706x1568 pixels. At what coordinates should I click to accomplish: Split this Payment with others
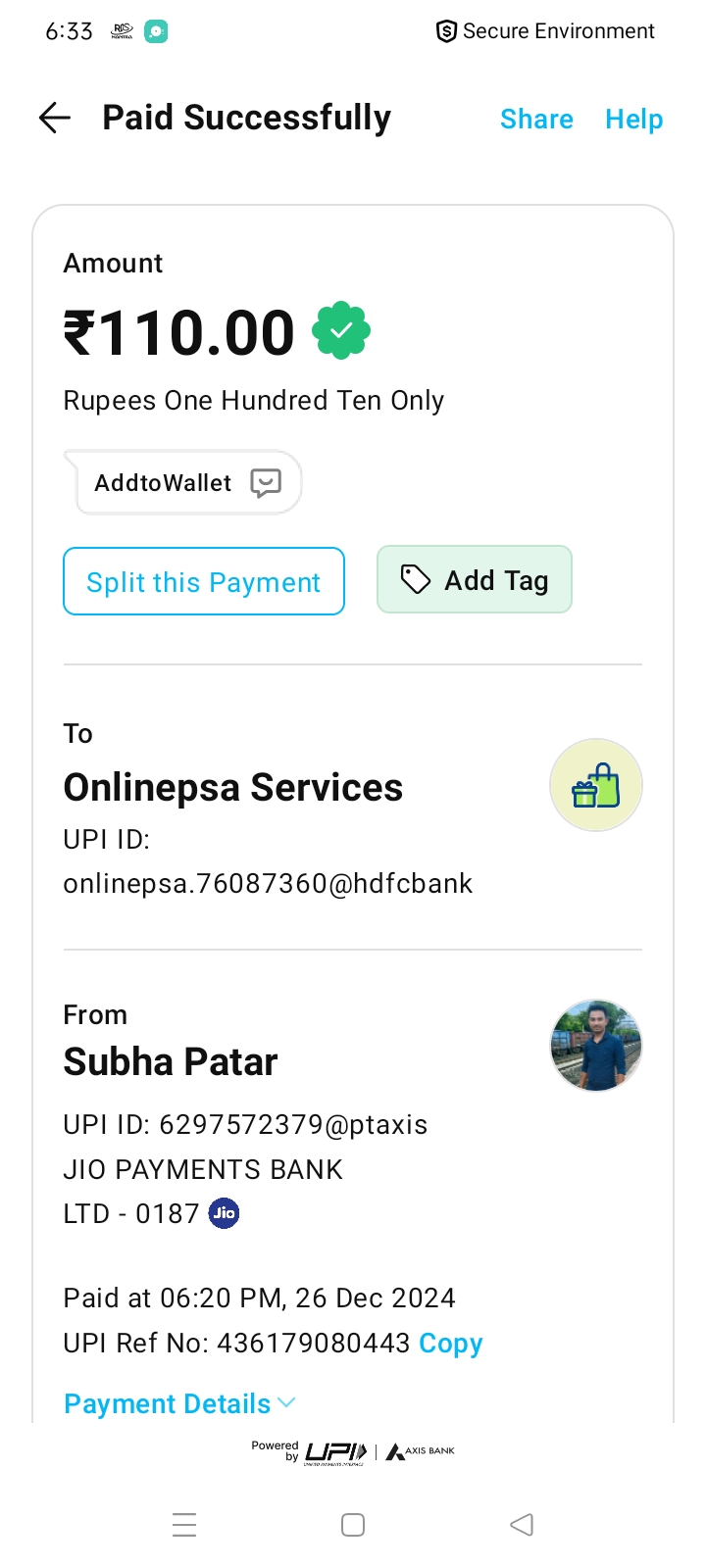click(204, 582)
